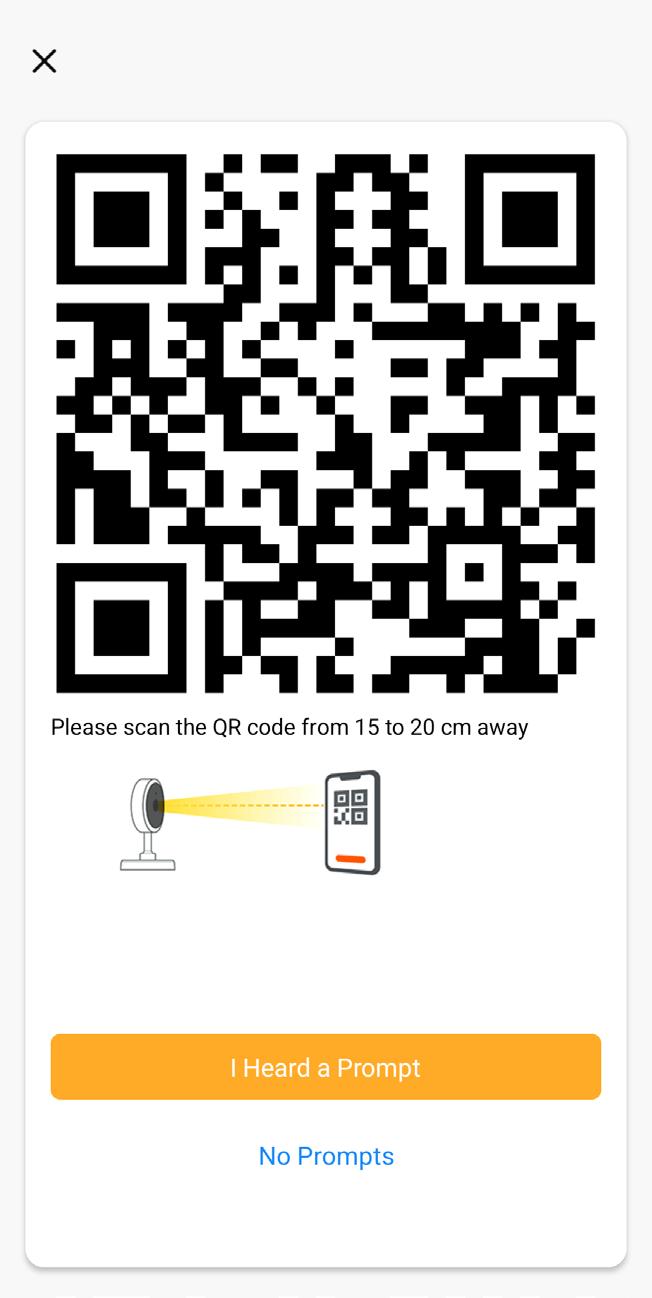Select the No Prompts link
The image size is (652, 1298).
326,1156
